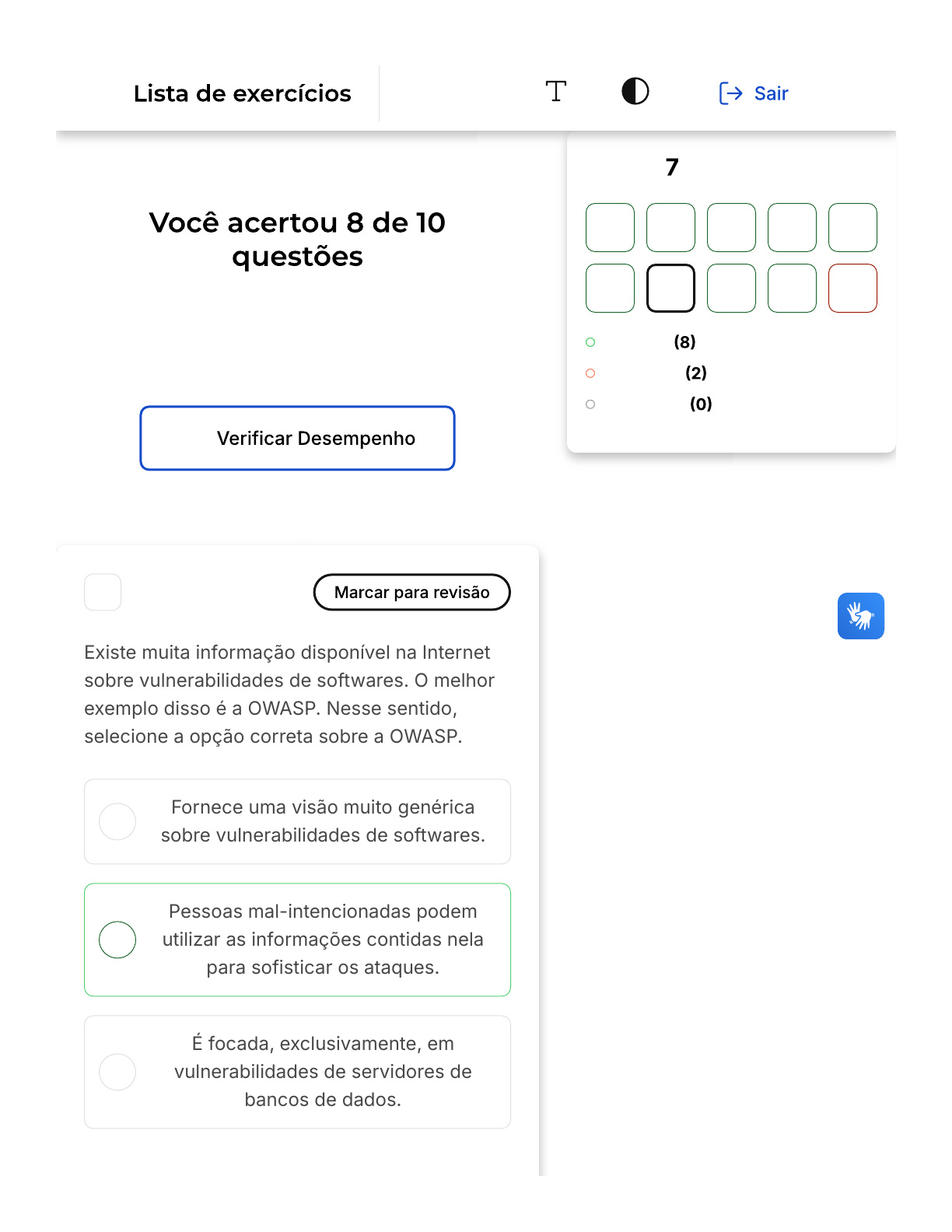Toggle high contrast mode

(x=635, y=92)
